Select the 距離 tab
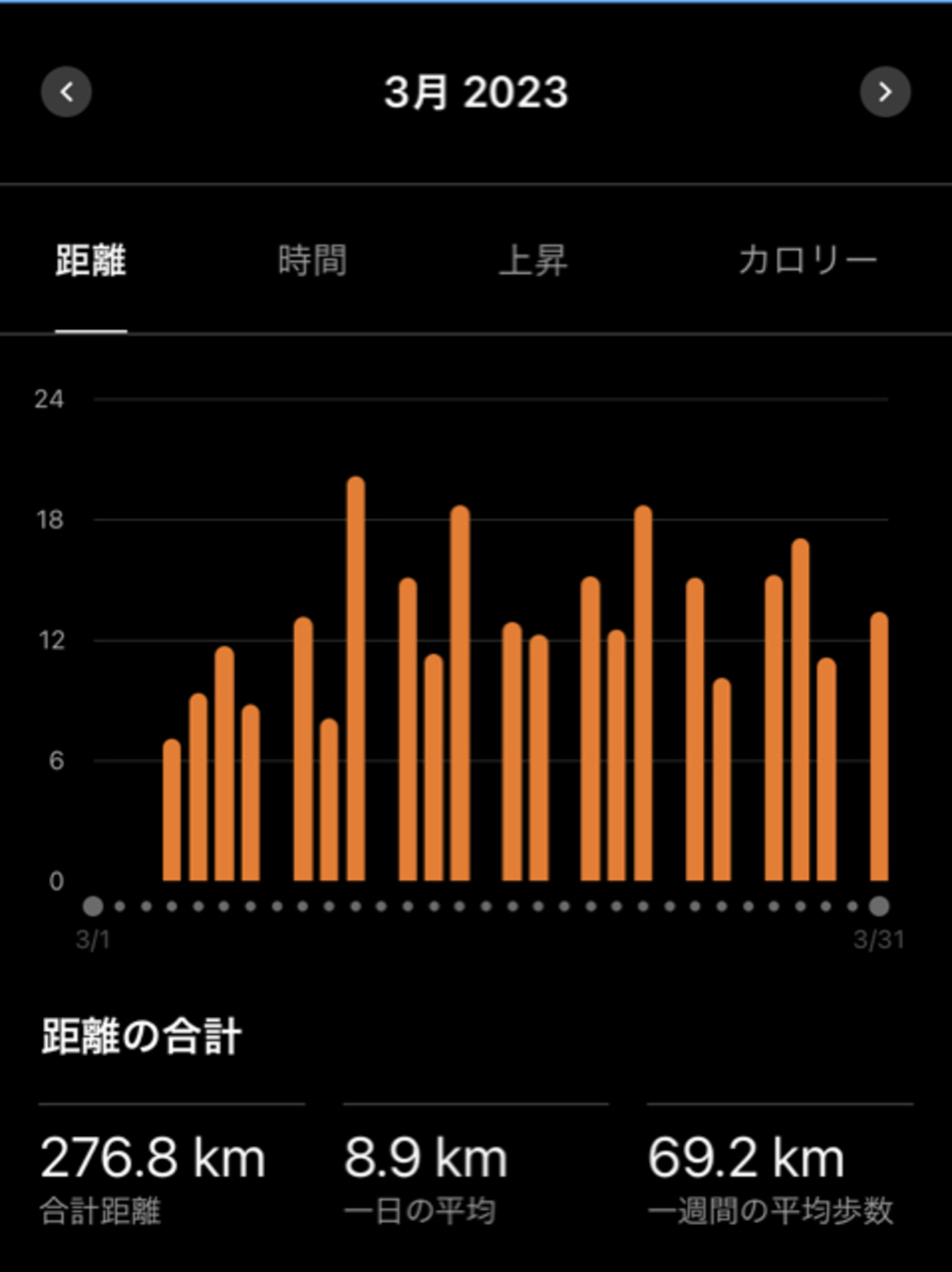Viewport: 952px width, 1272px height. click(91, 261)
